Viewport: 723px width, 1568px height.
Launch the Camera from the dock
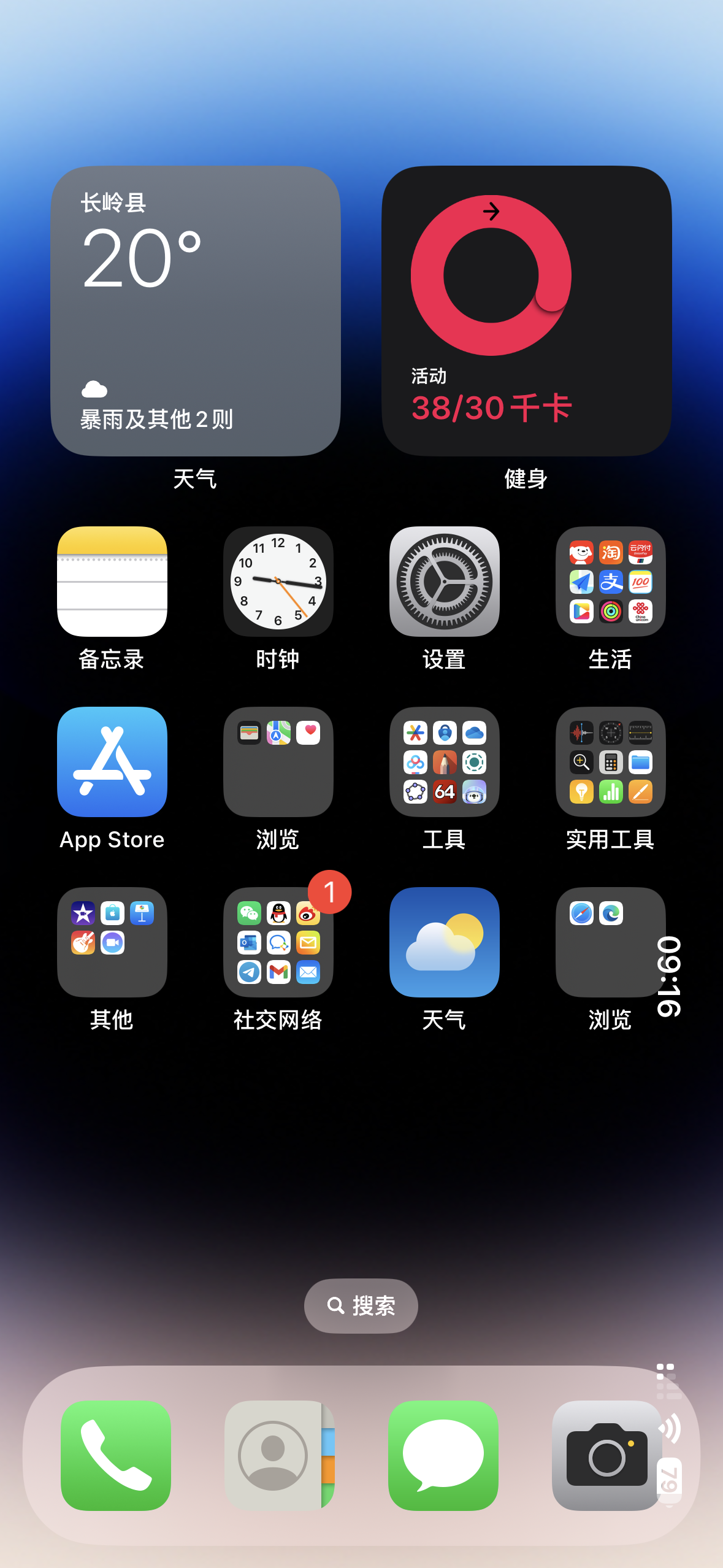[606, 1455]
